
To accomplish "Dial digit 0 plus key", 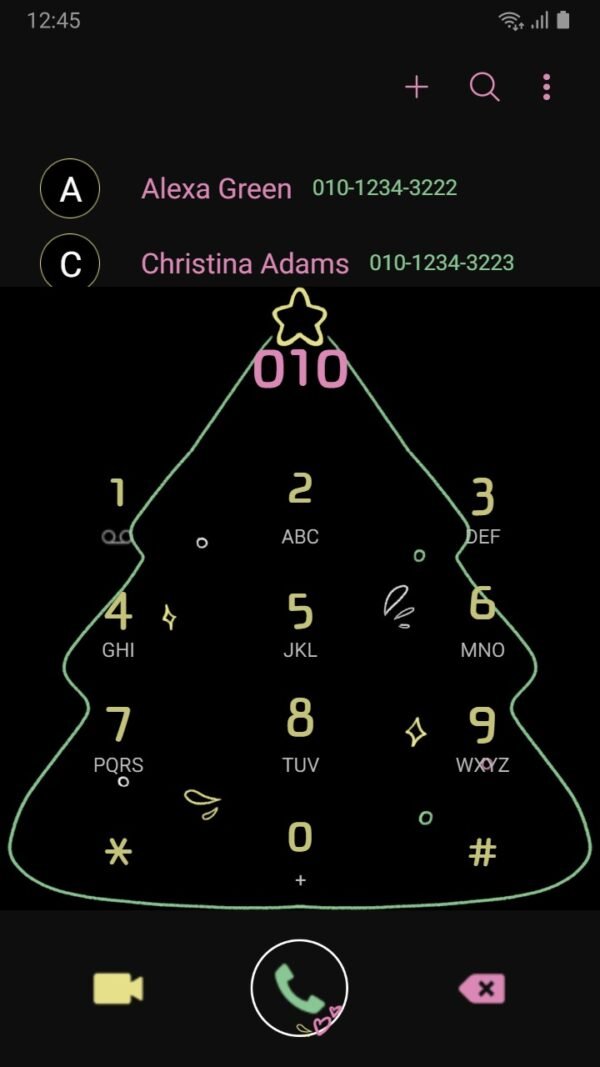I will coord(300,850).
